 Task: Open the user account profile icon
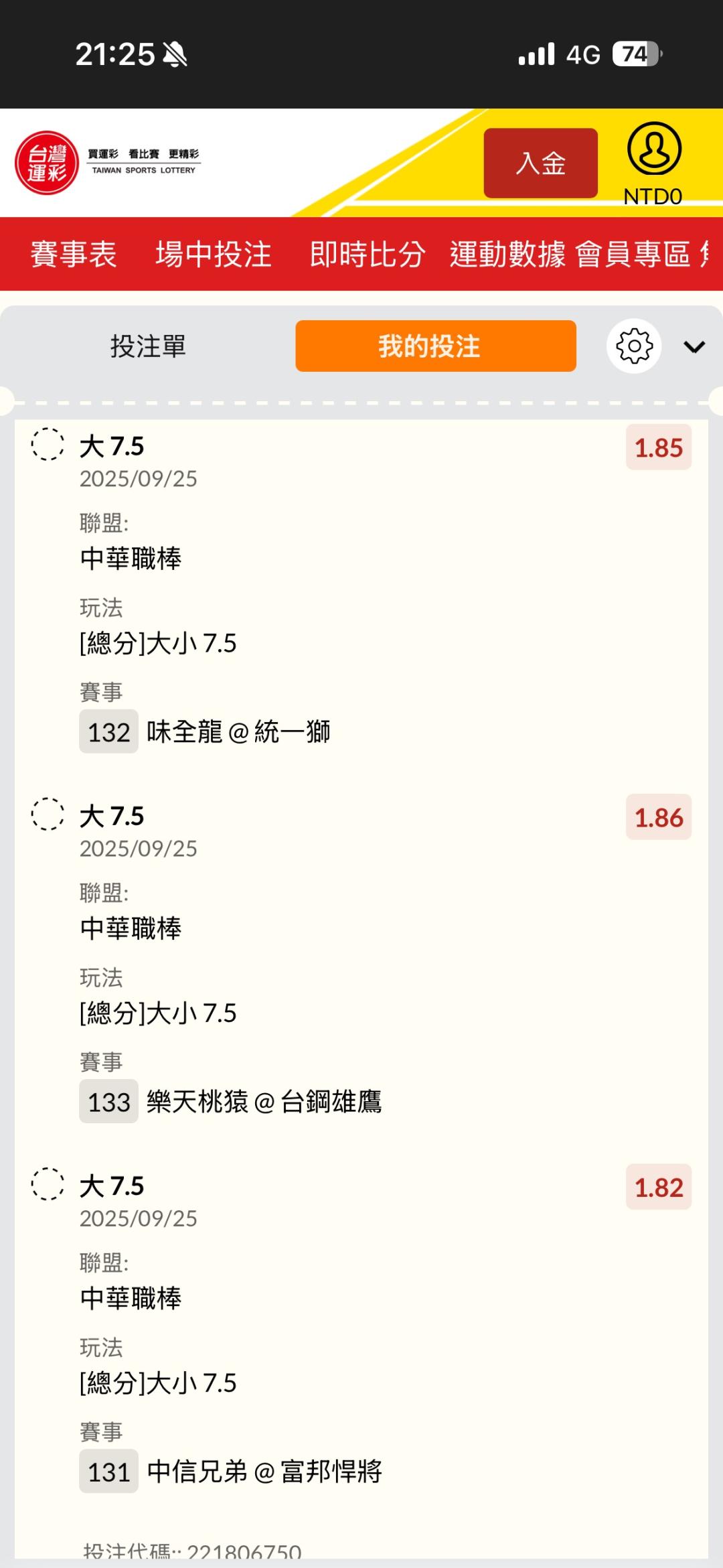tap(654, 149)
